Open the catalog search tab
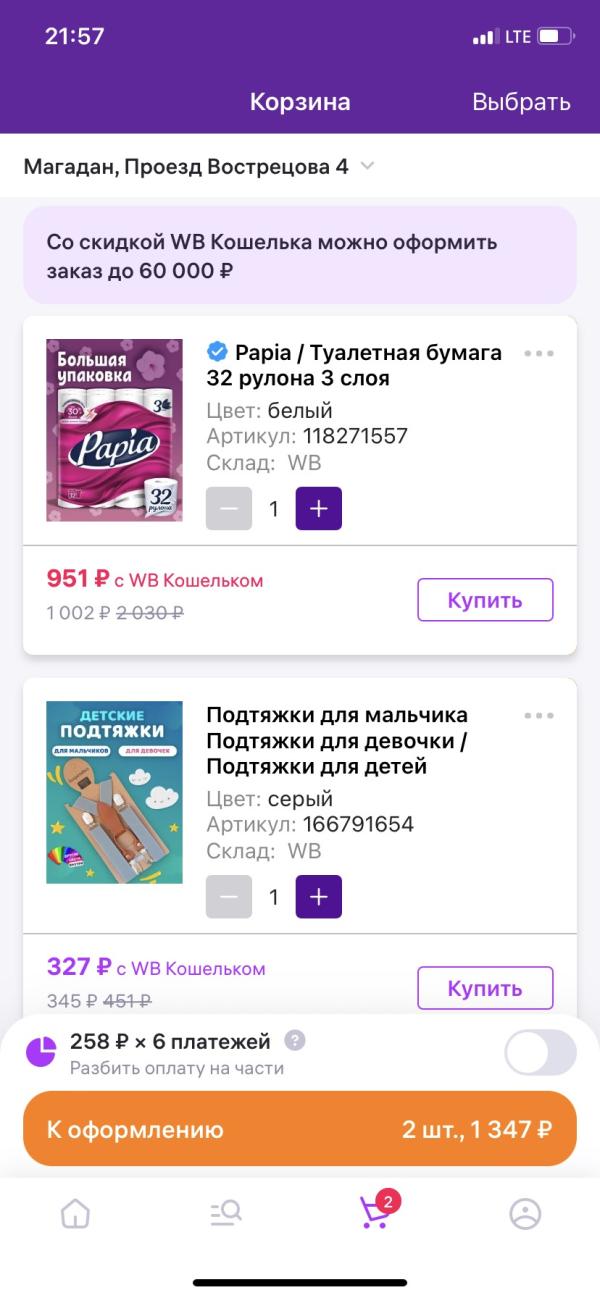This screenshot has height=1297, width=600. pos(225,1214)
